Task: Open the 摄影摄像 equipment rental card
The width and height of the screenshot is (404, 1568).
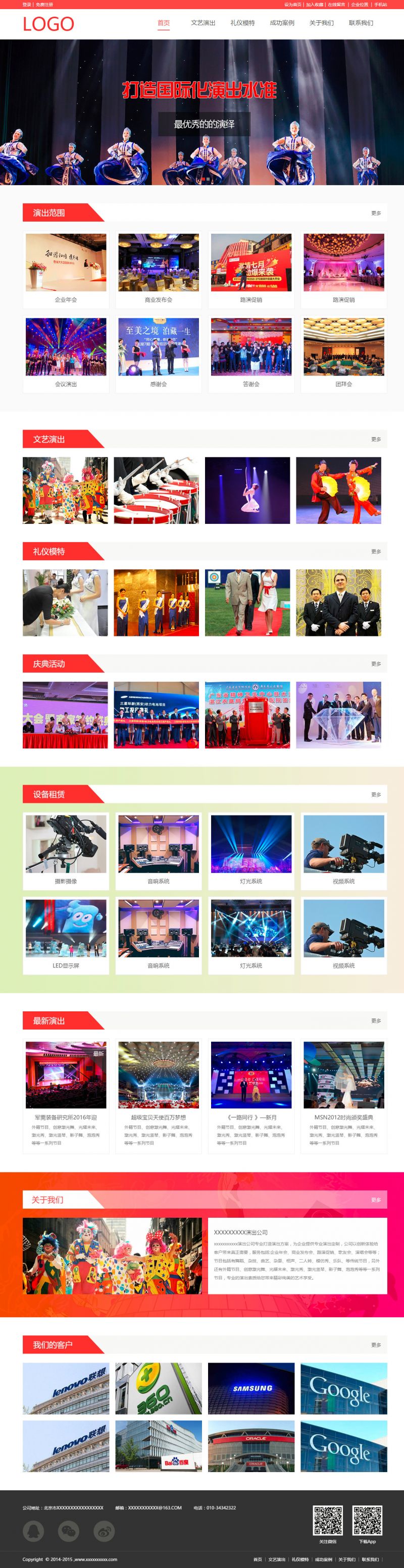Action: point(66,850)
